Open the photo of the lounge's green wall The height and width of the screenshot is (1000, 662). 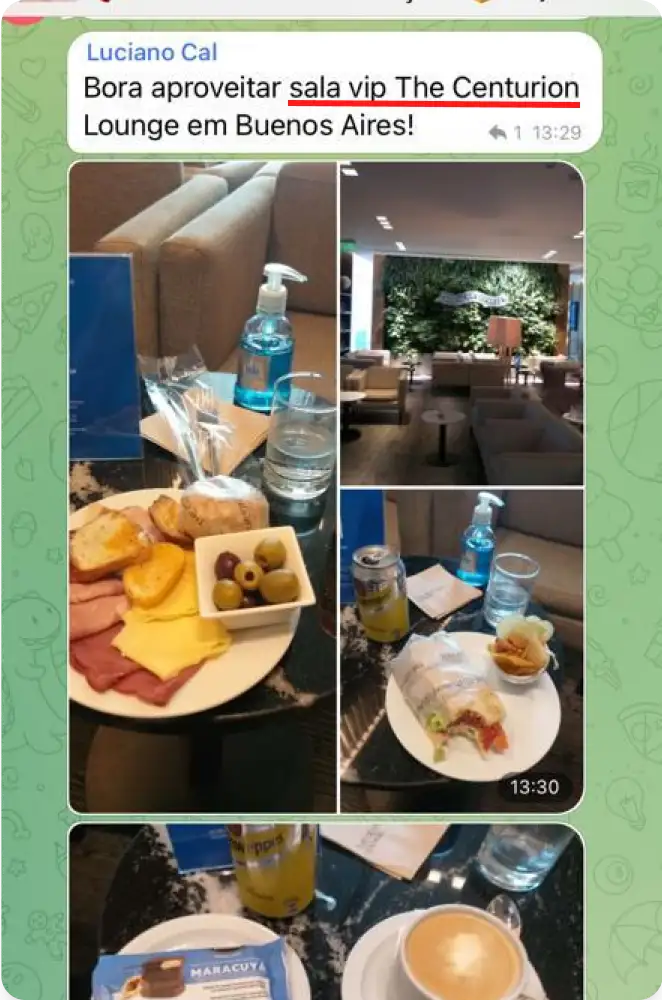[461, 322]
